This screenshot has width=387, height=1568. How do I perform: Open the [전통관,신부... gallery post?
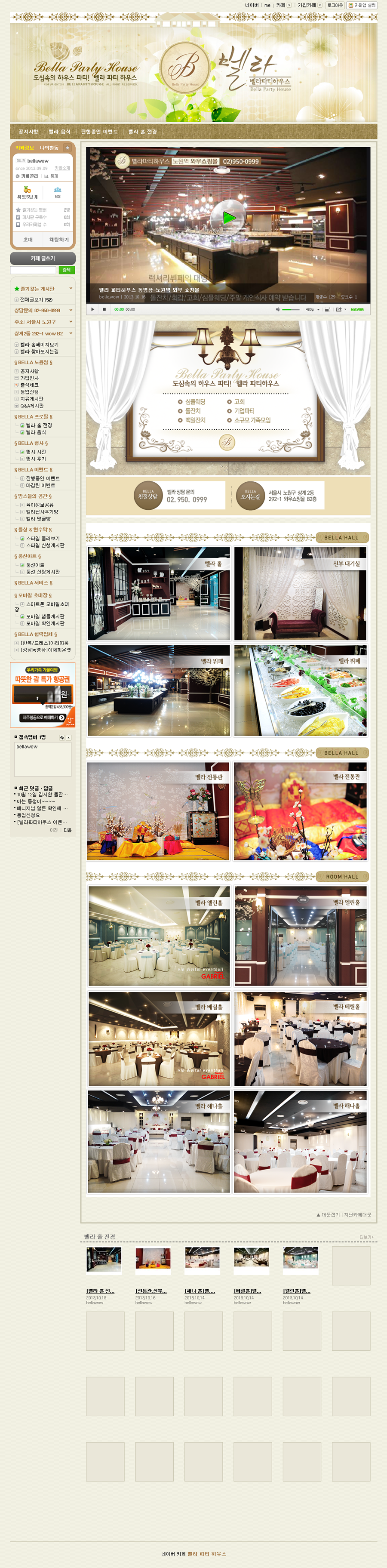pos(151,1291)
